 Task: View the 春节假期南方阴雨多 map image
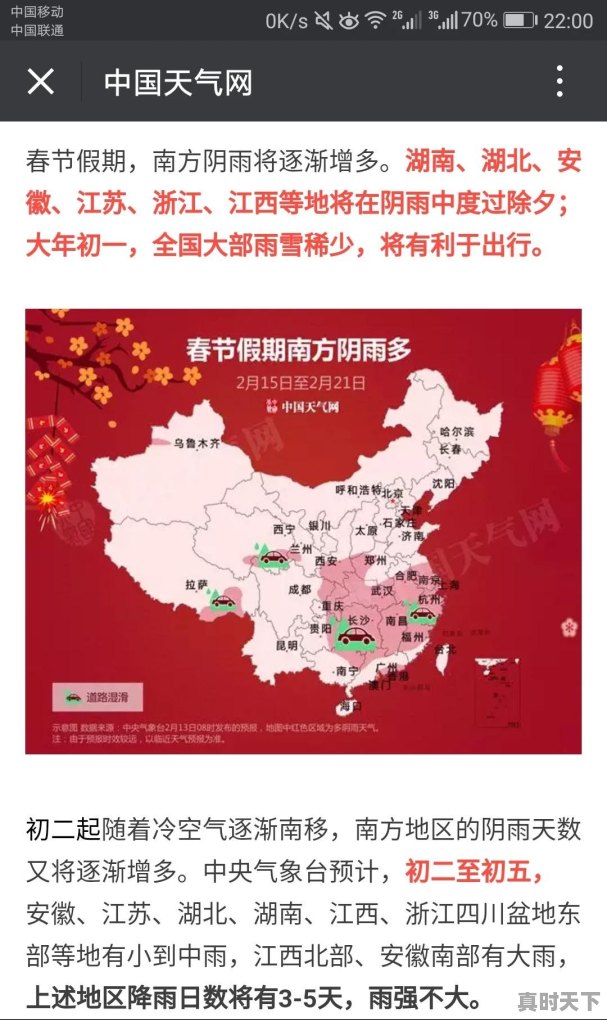point(303,530)
